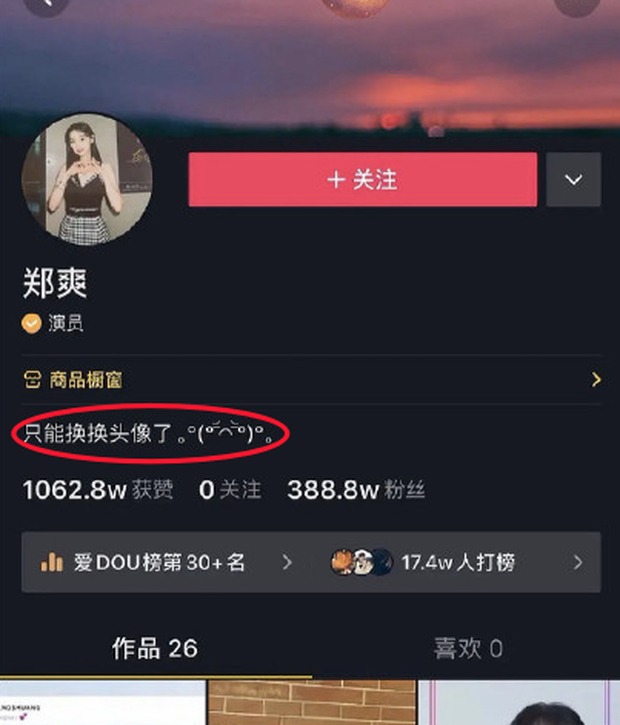620x725 pixels.
Task: Follow 郑爽 with the 关注 button
Action: (362, 180)
